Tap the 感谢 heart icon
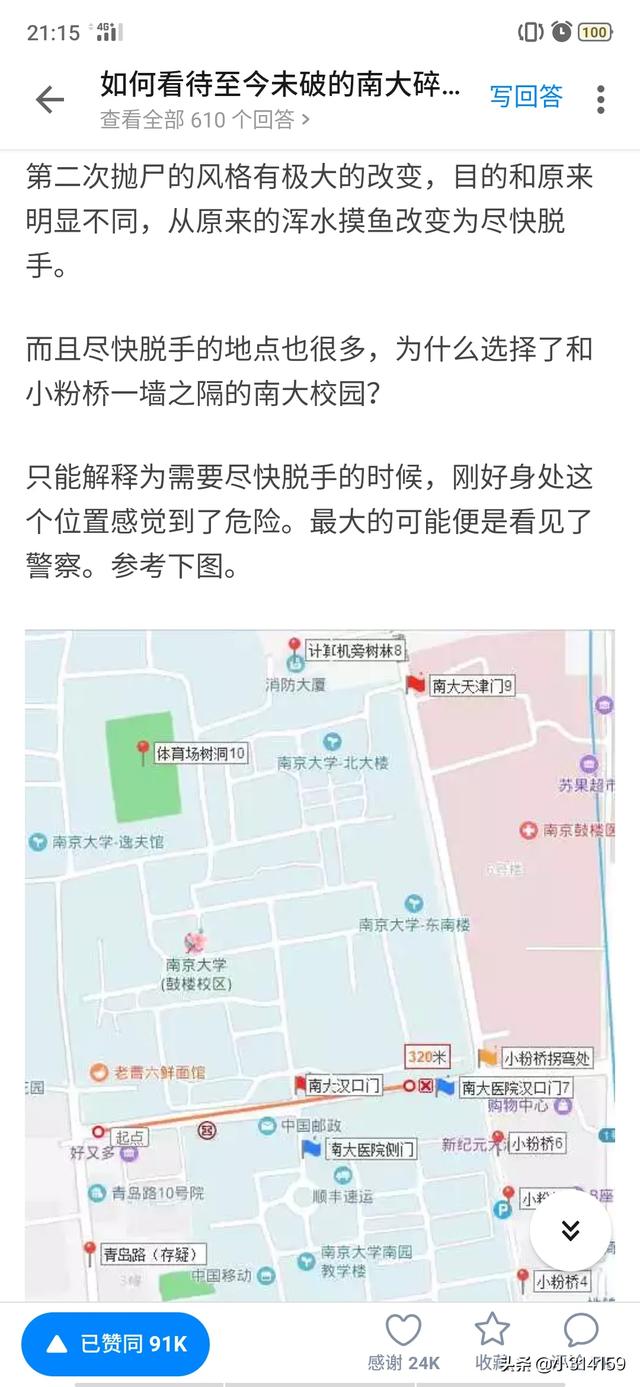This screenshot has height=1387, width=640. [403, 1331]
